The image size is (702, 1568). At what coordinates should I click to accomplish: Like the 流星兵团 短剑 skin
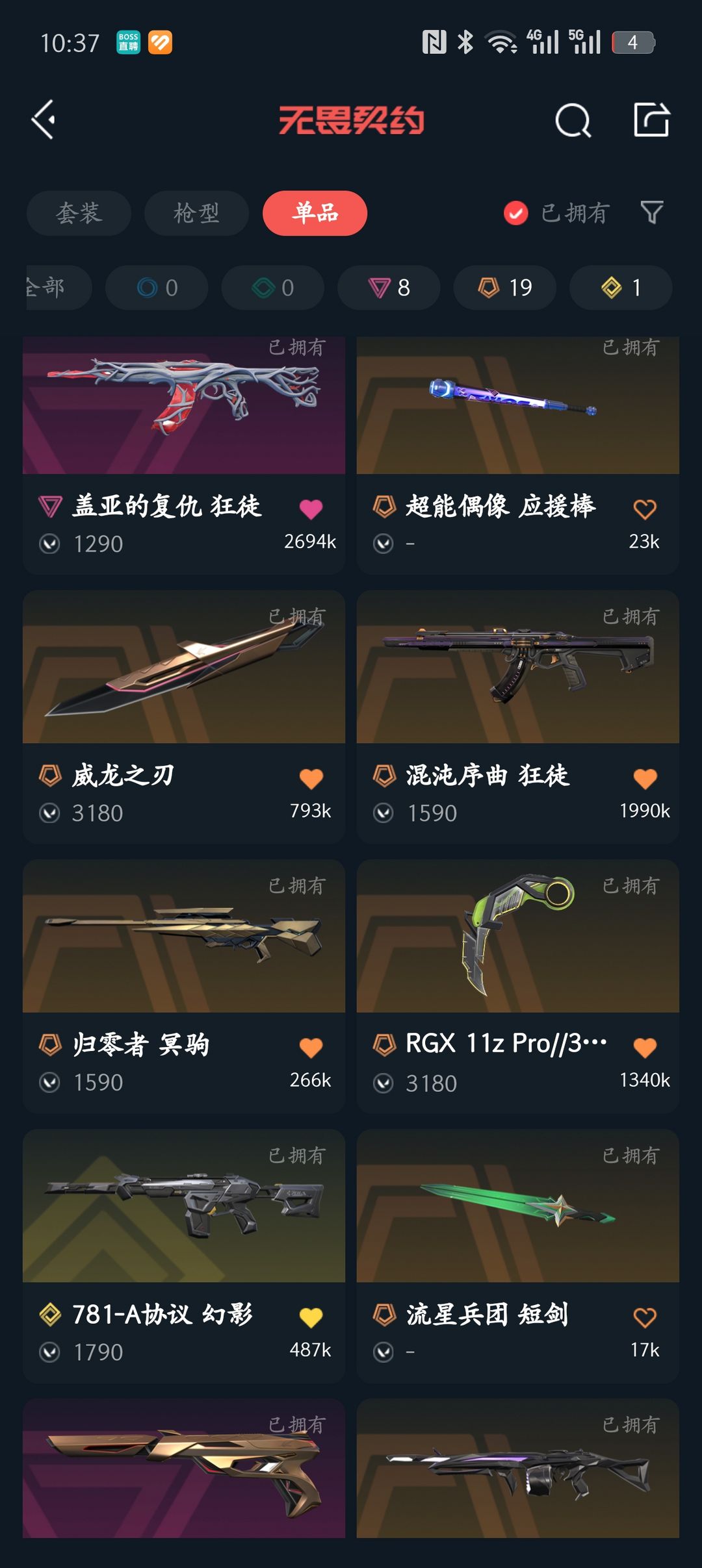click(644, 1317)
